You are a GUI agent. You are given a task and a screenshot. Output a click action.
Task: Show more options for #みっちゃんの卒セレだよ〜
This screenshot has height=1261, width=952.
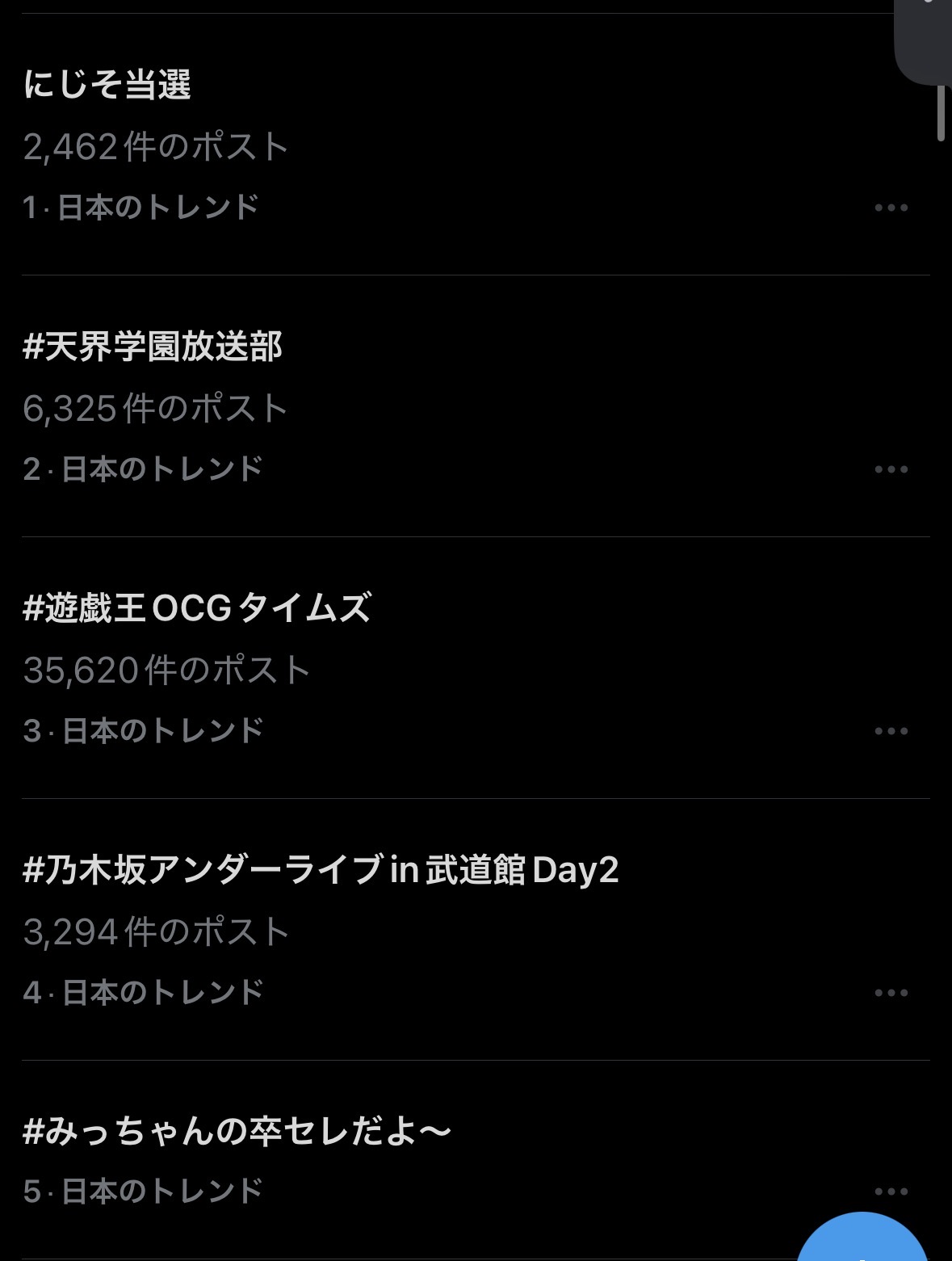tap(891, 1192)
